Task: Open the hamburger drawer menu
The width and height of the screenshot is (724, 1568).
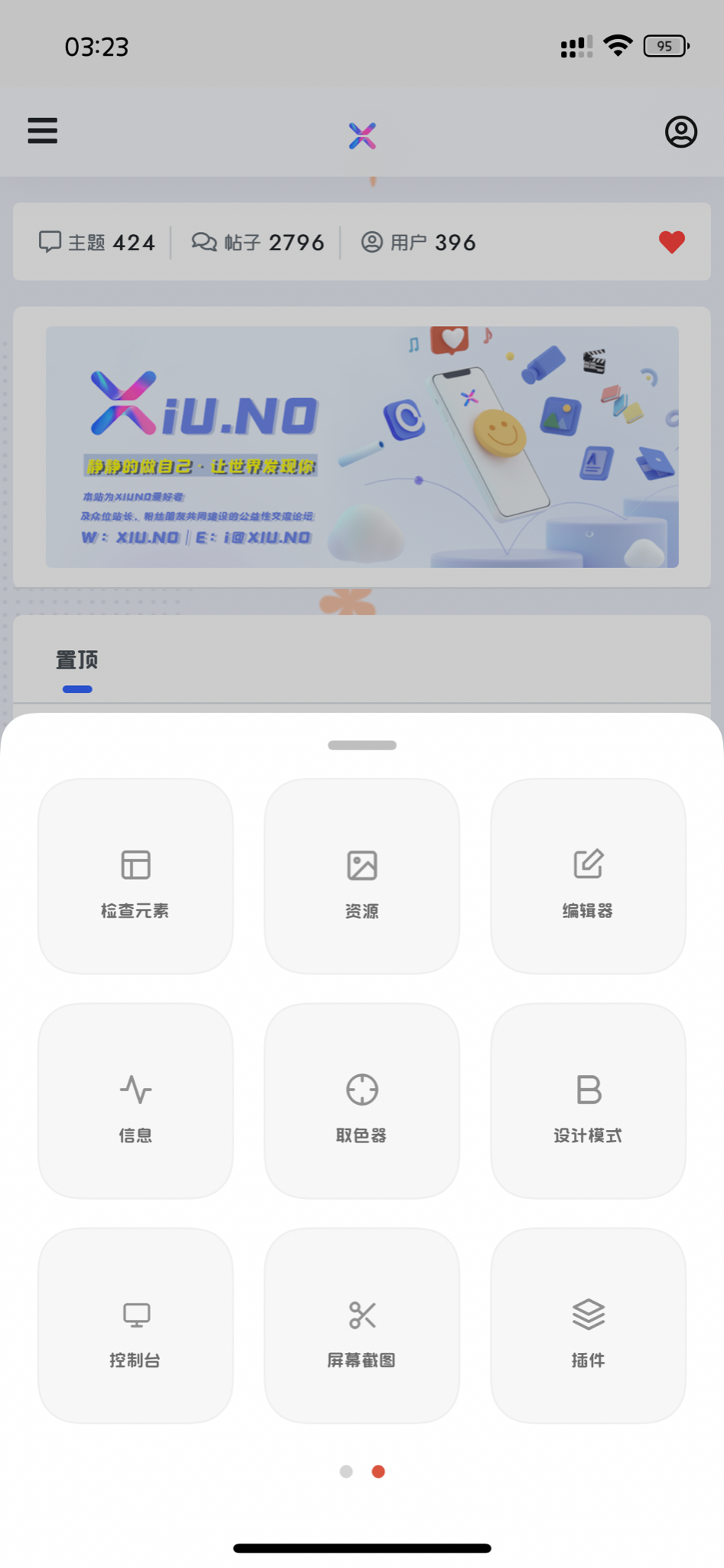Action: click(x=43, y=131)
